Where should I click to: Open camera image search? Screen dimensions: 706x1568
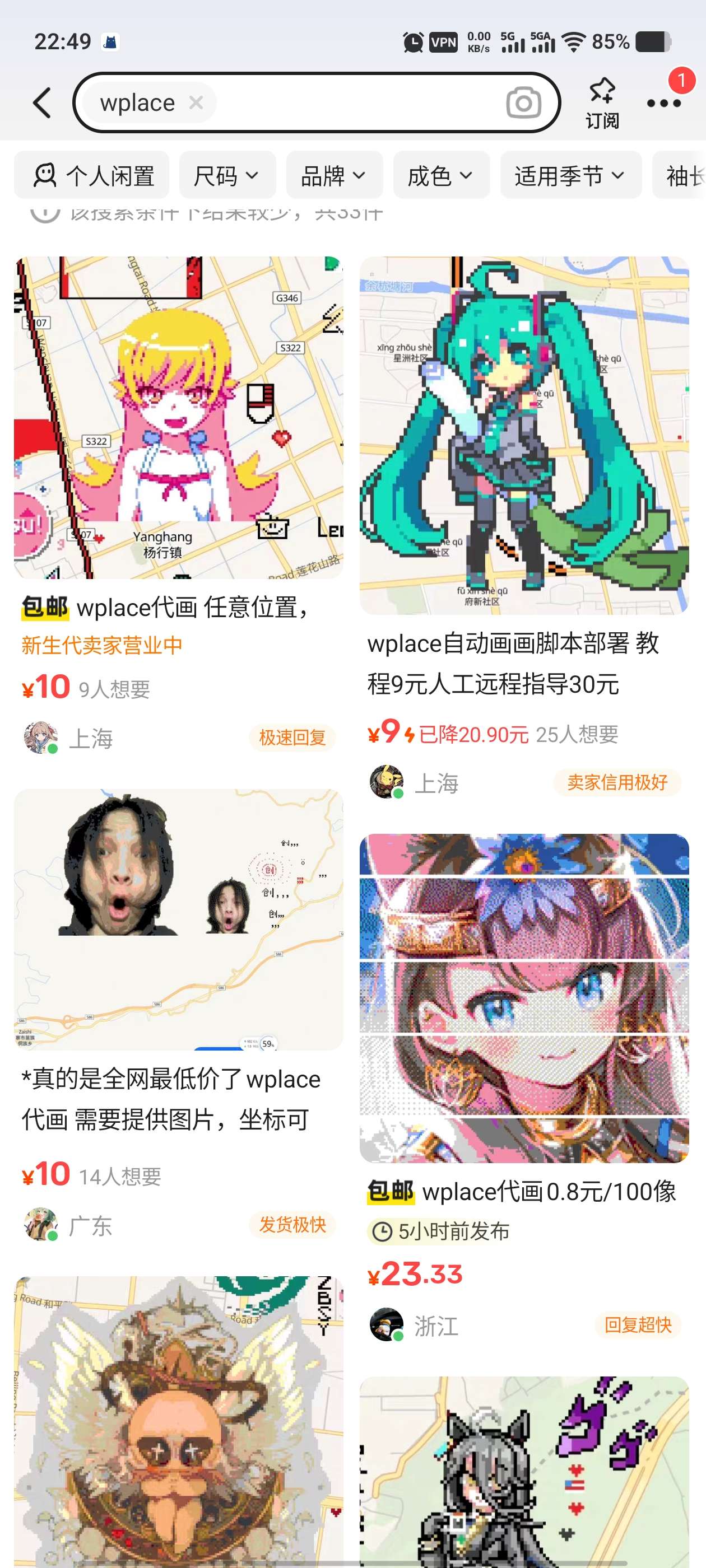pyautogui.click(x=523, y=103)
